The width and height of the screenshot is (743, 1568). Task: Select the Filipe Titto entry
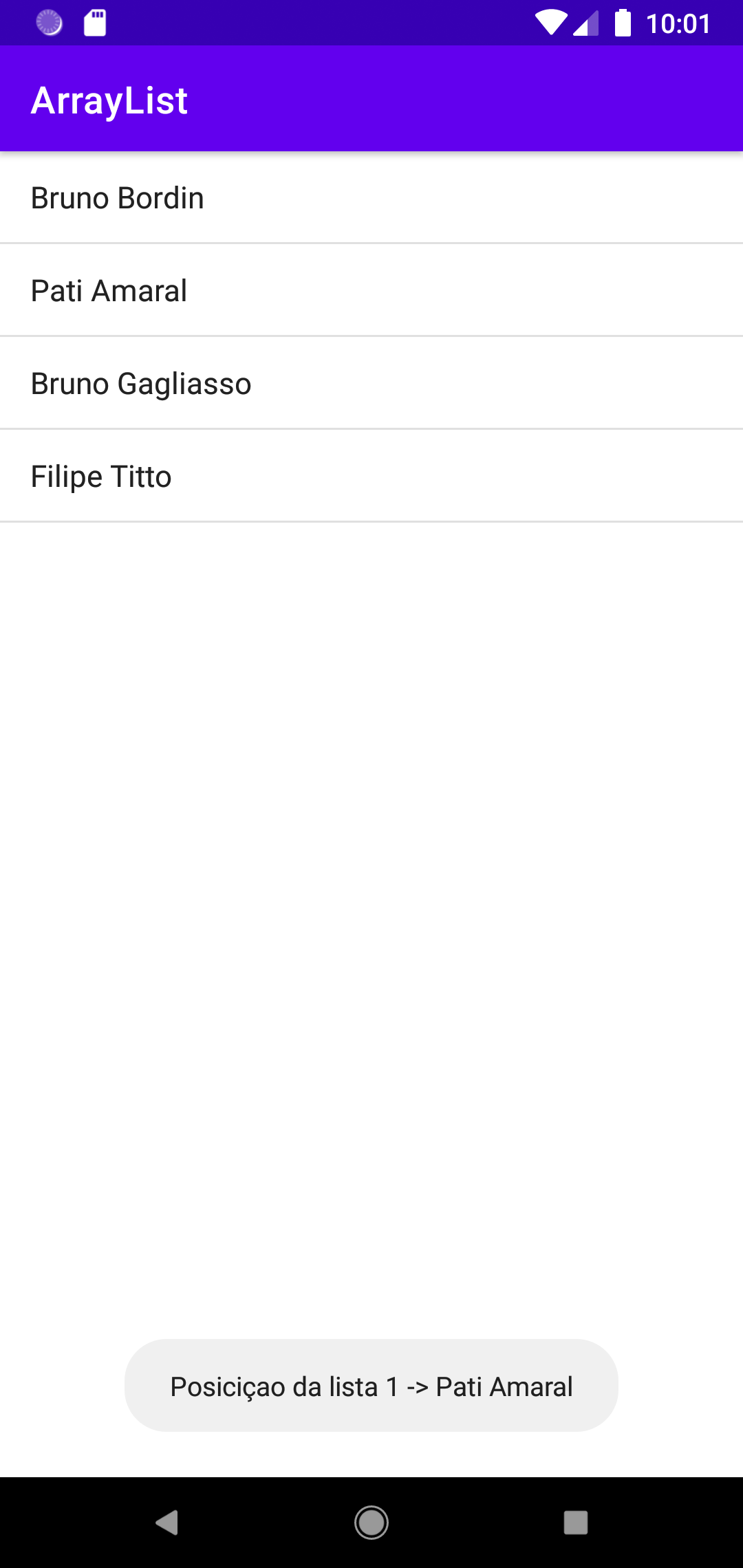point(371,476)
